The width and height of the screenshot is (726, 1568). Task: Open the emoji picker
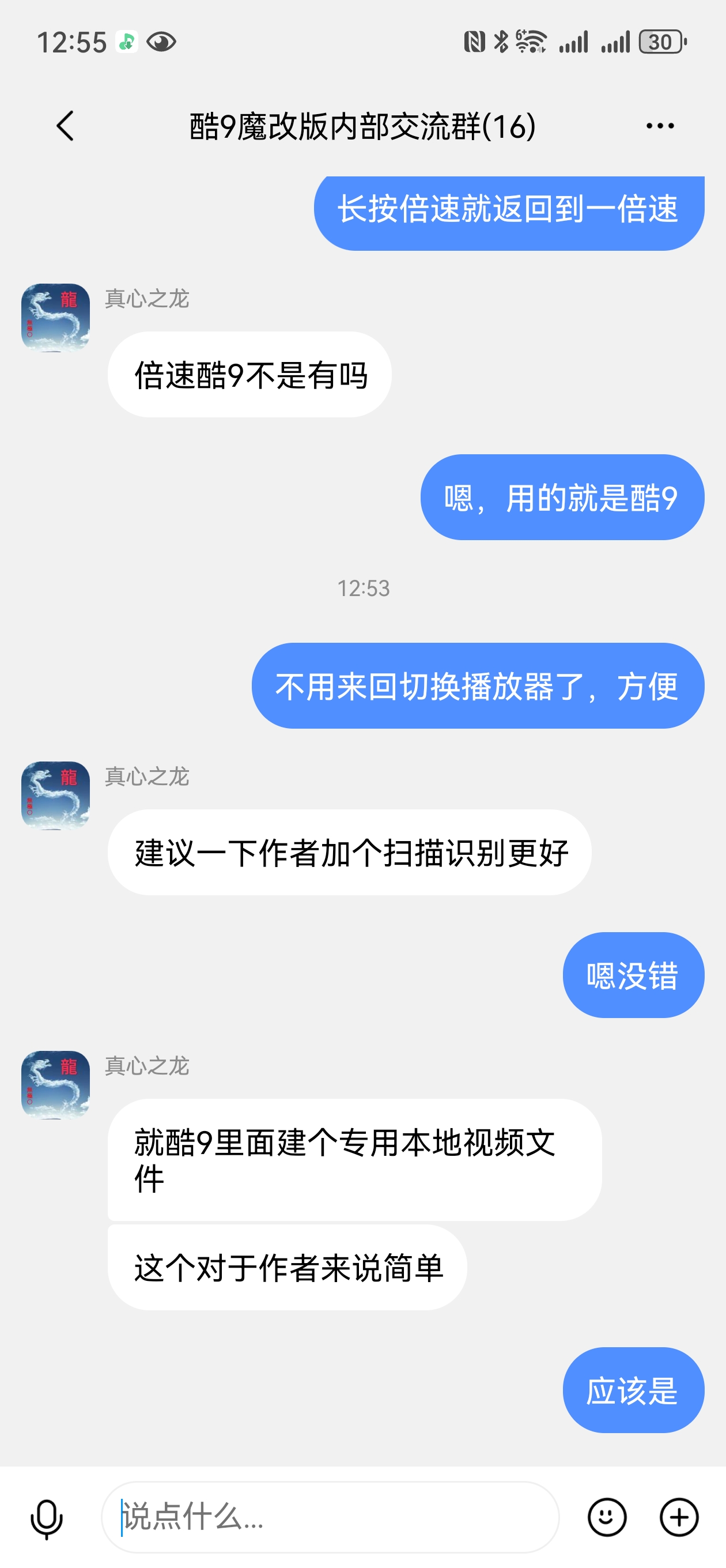pos(607,1517)
